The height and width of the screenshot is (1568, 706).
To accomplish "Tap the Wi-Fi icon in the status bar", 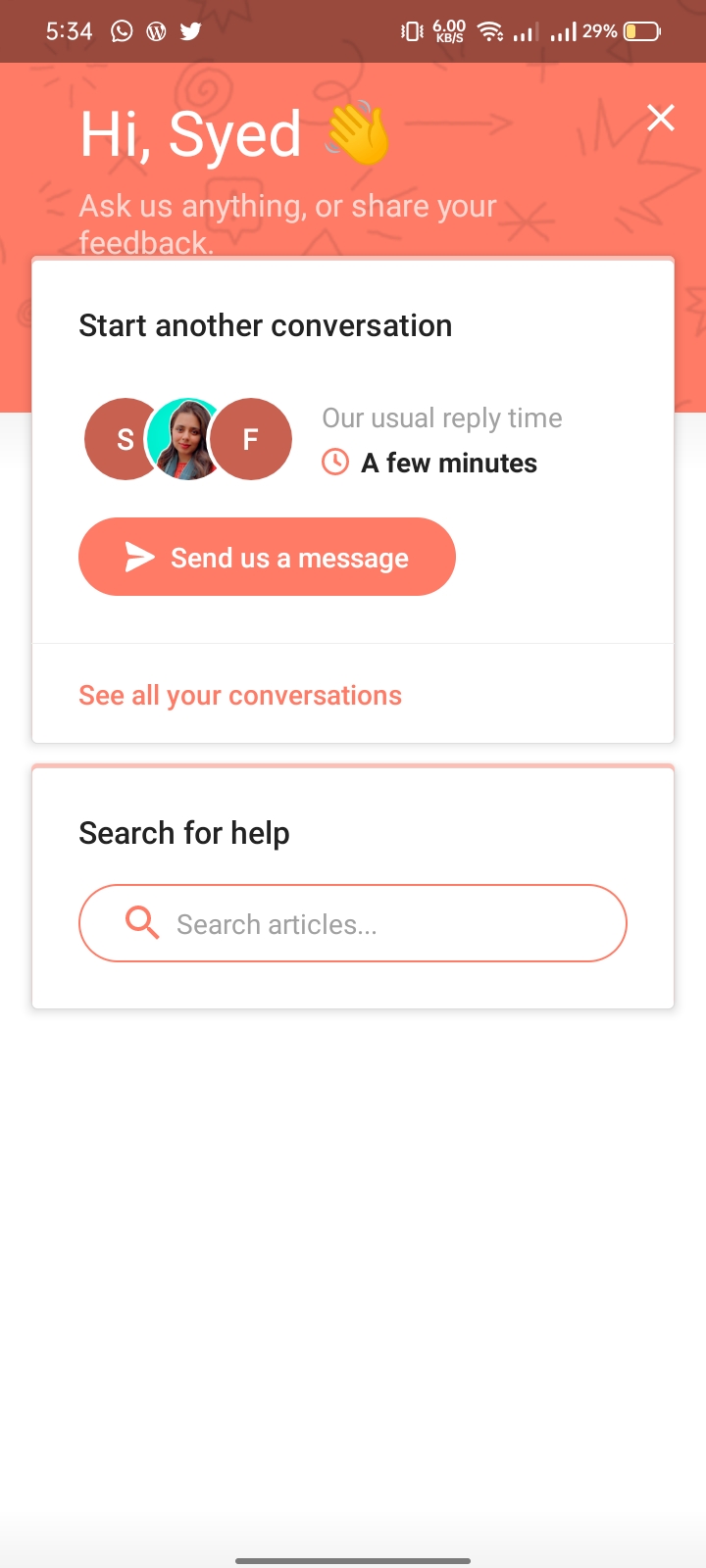I will [x=491, y=30].
